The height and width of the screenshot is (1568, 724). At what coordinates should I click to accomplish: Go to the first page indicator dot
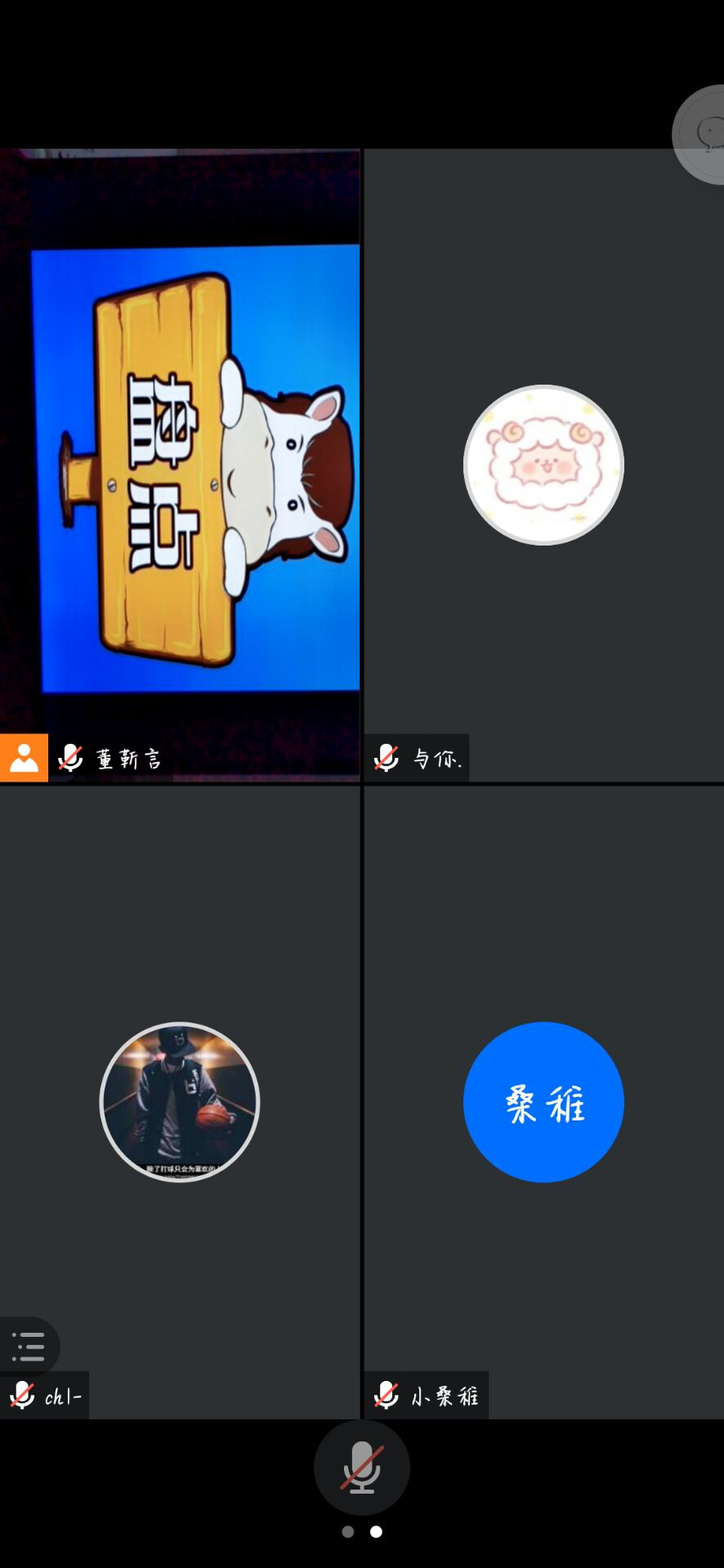point(348,1532)
